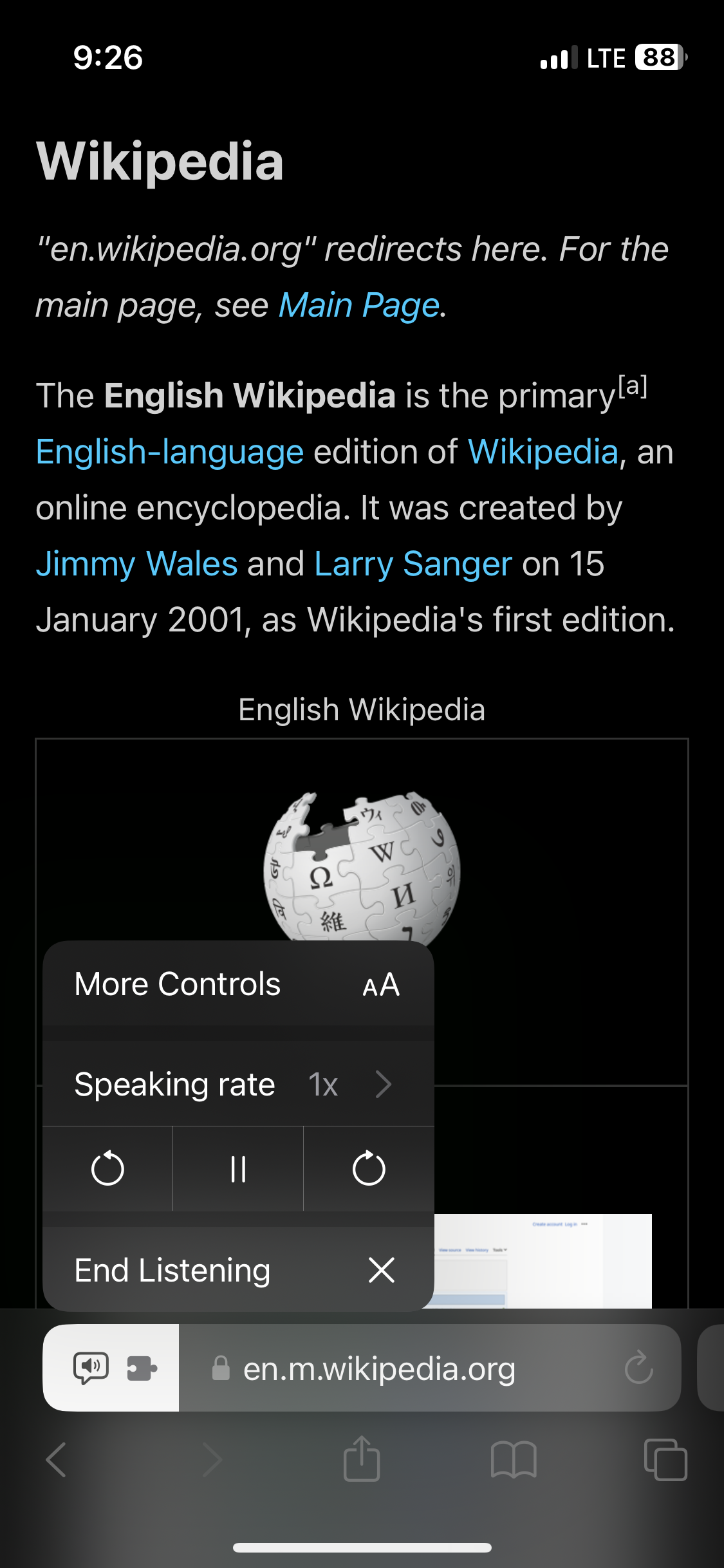Show all open tabs
This screenshot has height=1568, width=724.
click(x=665, y=1459)
